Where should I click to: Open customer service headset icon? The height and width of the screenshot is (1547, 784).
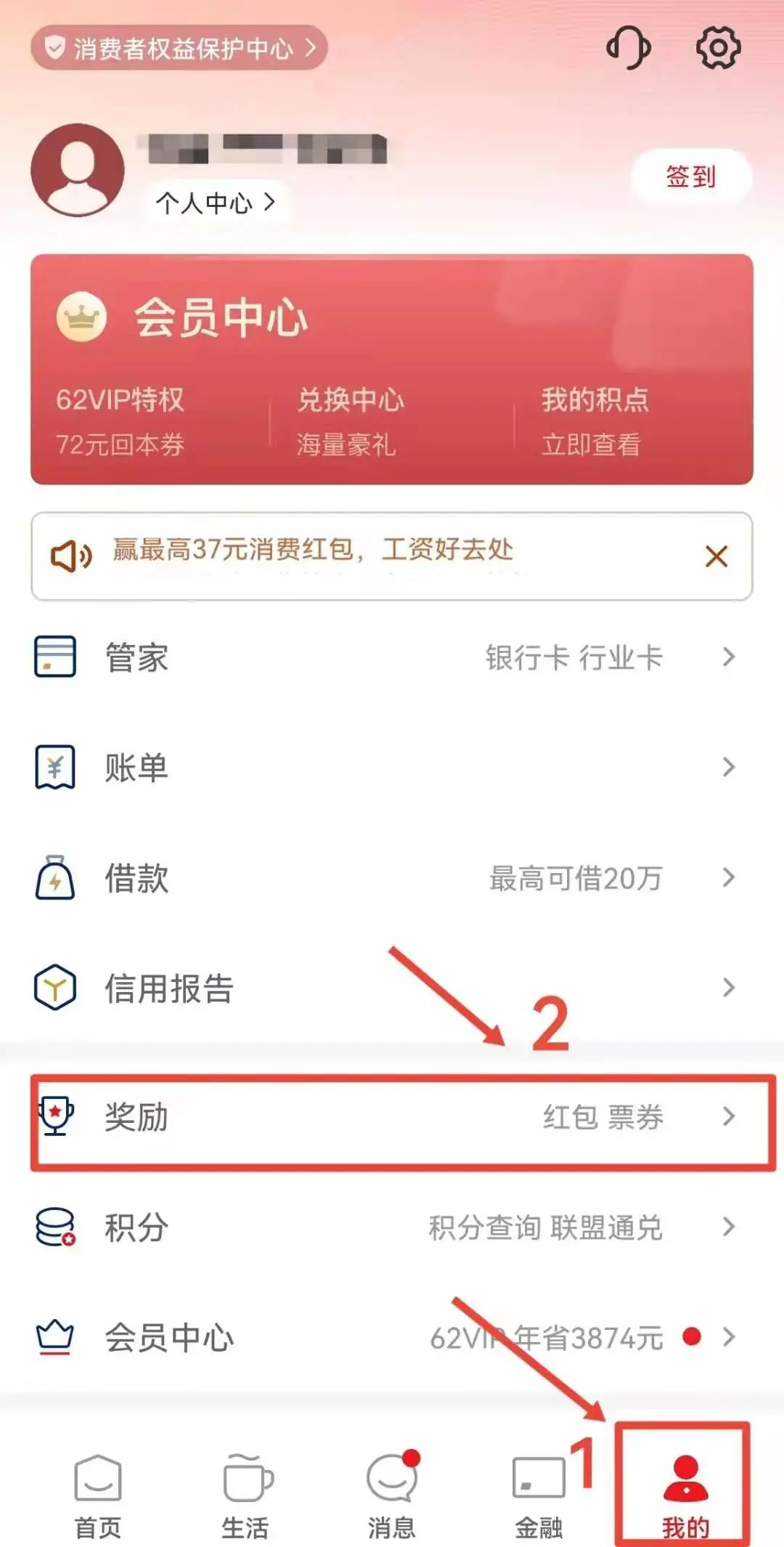[x=629, y=48]
